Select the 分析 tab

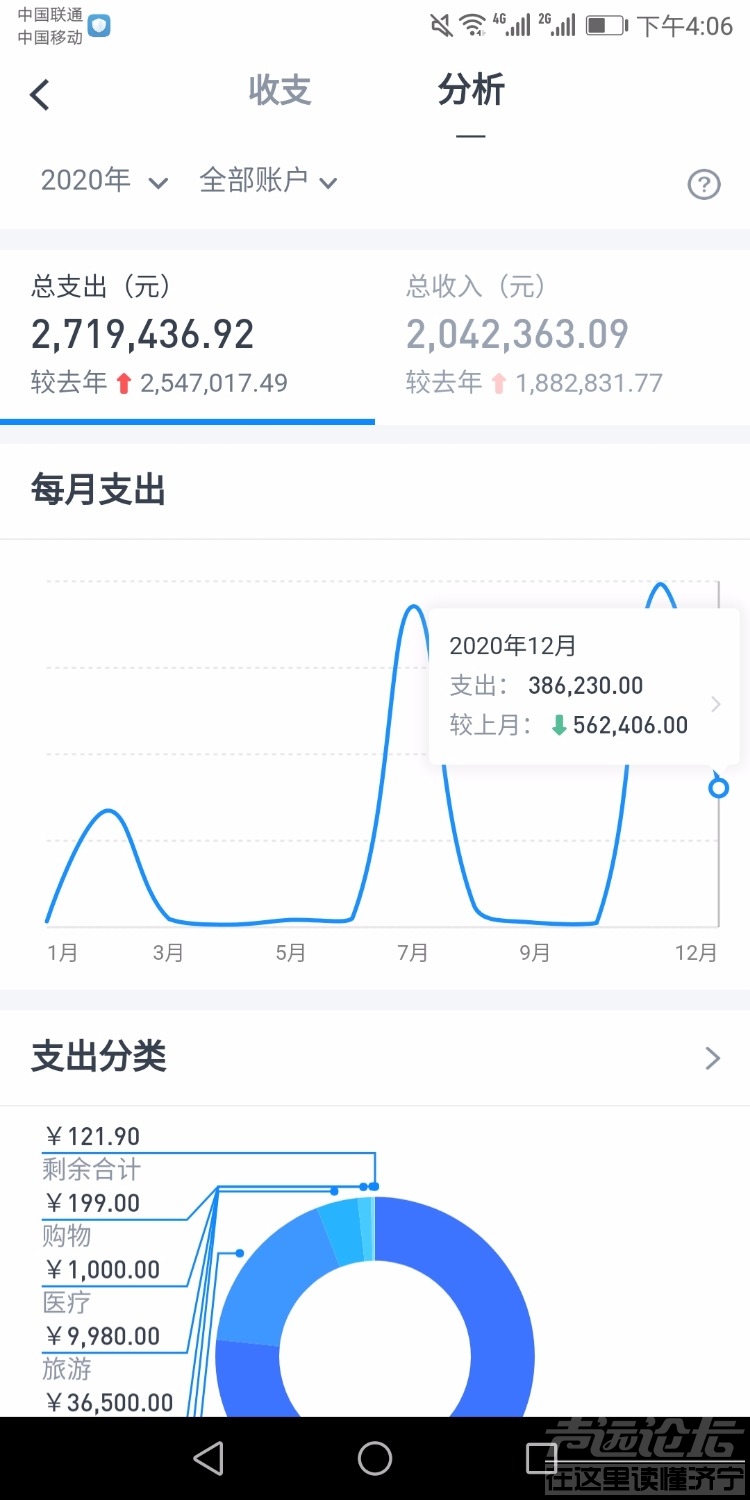(471, 91)
